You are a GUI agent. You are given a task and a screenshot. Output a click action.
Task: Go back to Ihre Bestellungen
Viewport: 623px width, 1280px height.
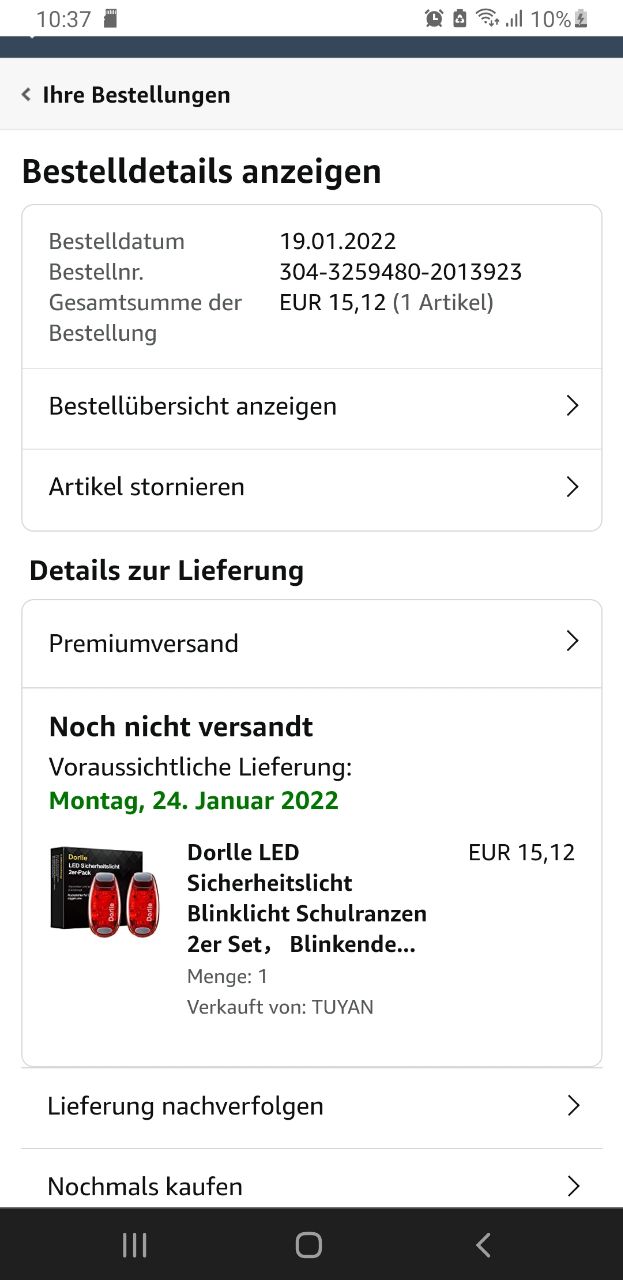click(x=126, y=95)
